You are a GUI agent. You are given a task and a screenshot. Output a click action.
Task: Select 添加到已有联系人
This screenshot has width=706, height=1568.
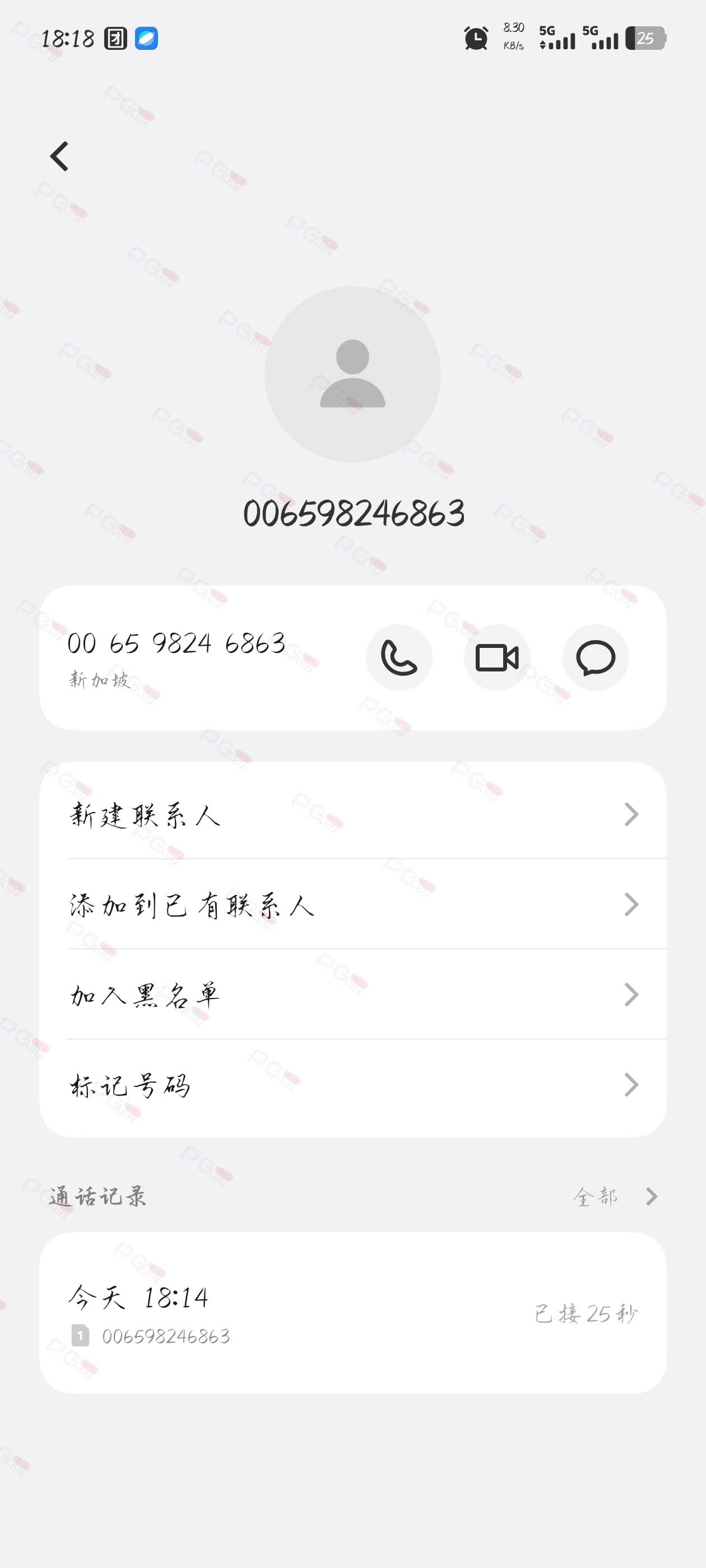tap(352, 904)
